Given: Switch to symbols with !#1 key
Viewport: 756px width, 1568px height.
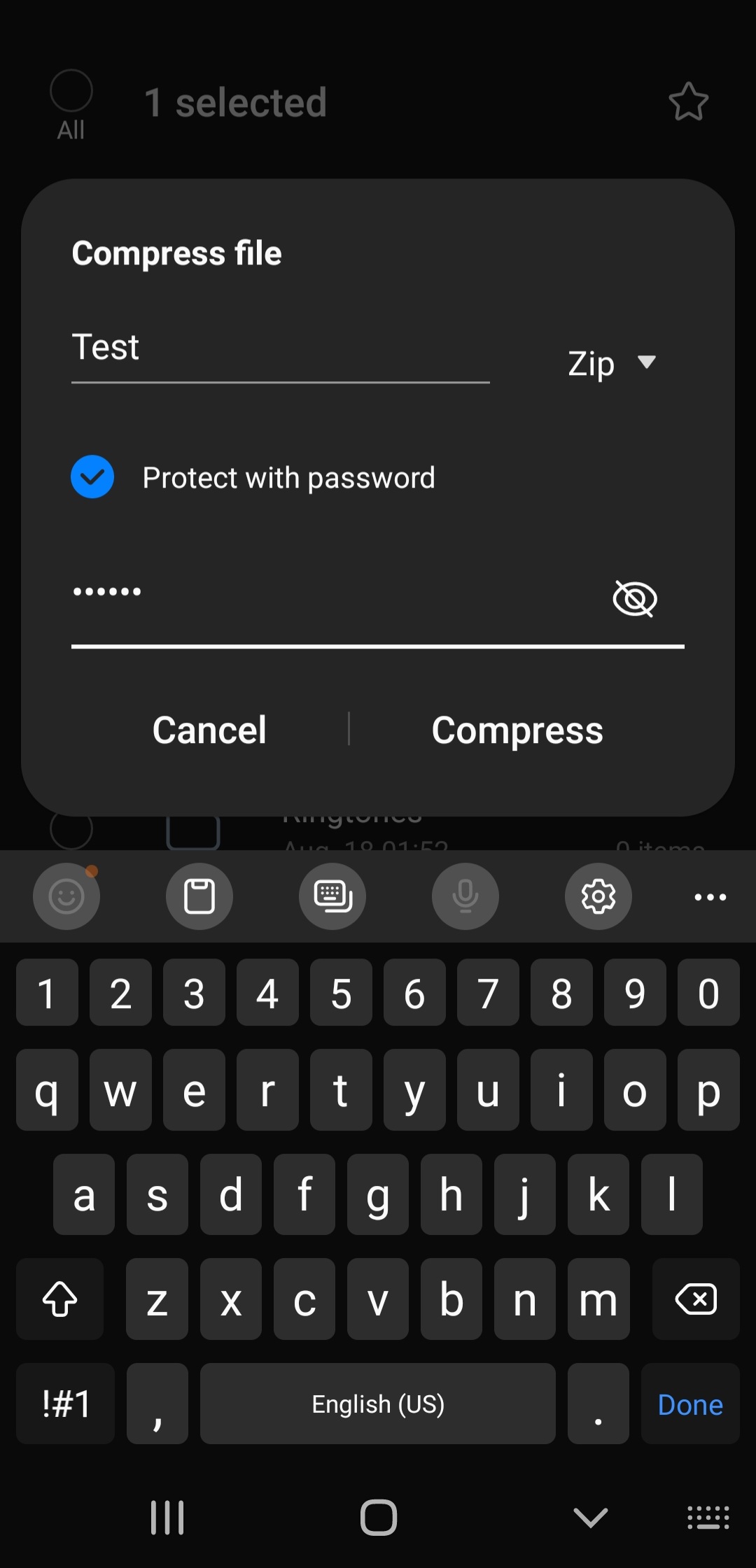Looking at the screenshot, I should 66,1404.
